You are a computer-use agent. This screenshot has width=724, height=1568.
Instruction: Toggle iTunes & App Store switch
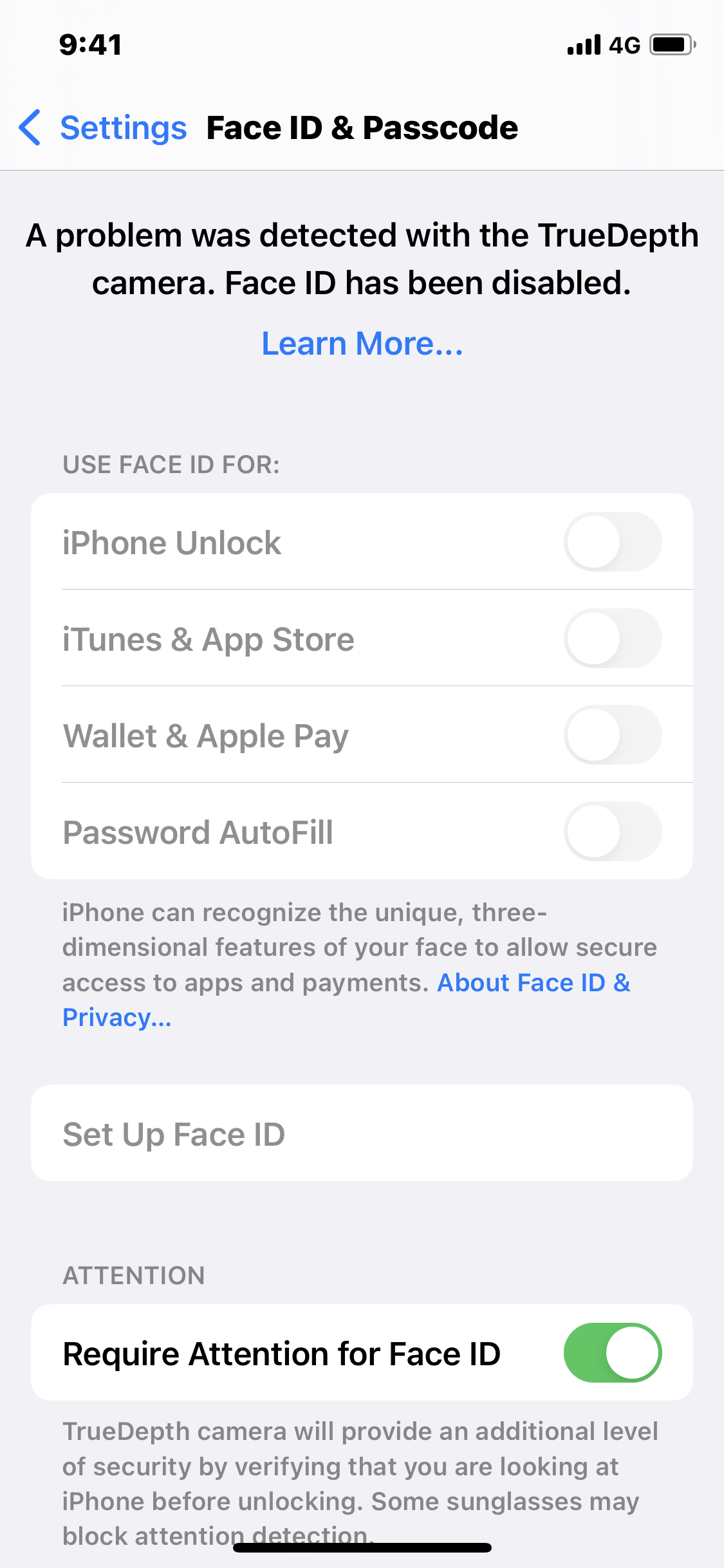pyautogui.click(x=612, y=639)
